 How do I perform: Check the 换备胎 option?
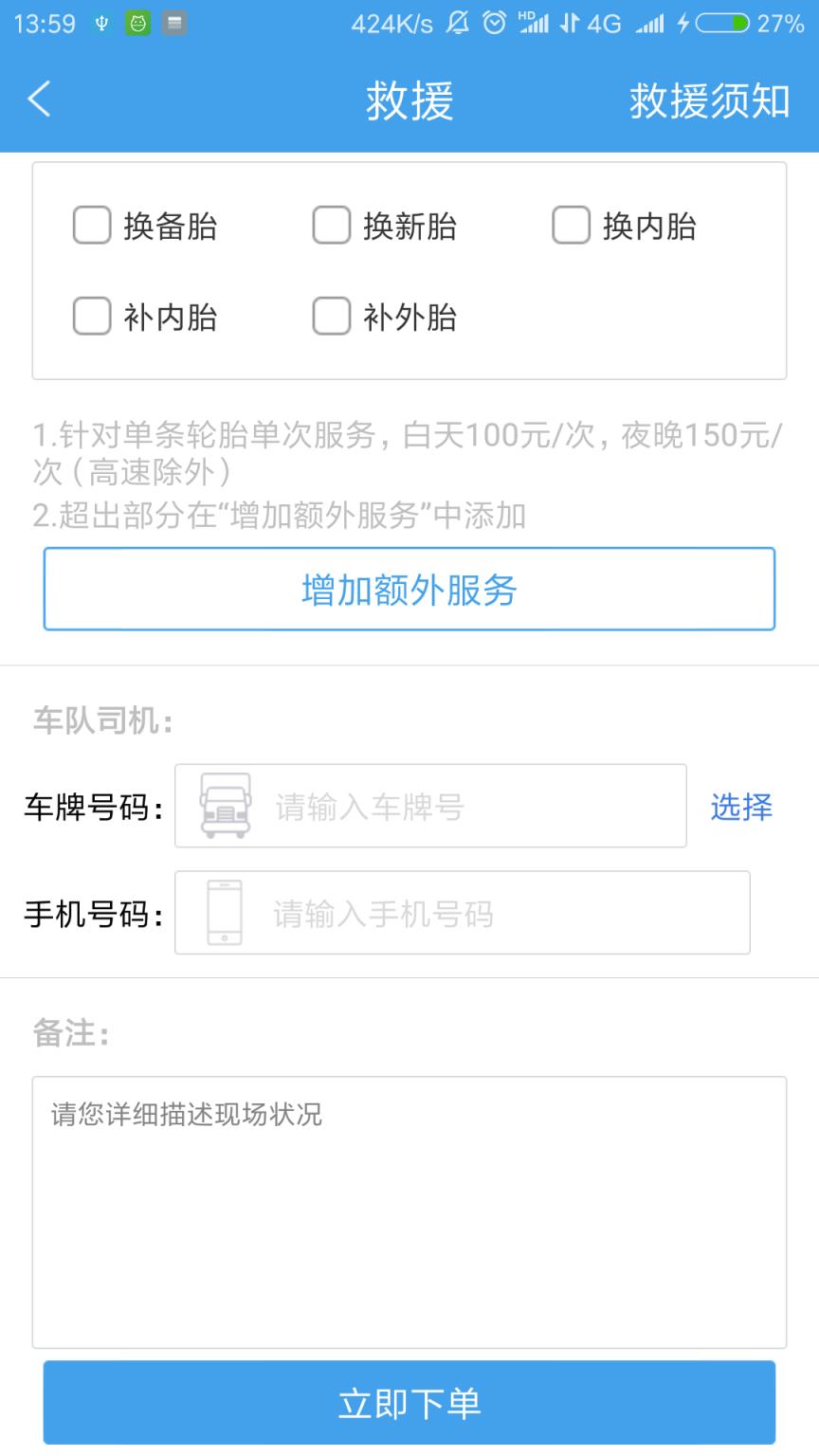91,226
